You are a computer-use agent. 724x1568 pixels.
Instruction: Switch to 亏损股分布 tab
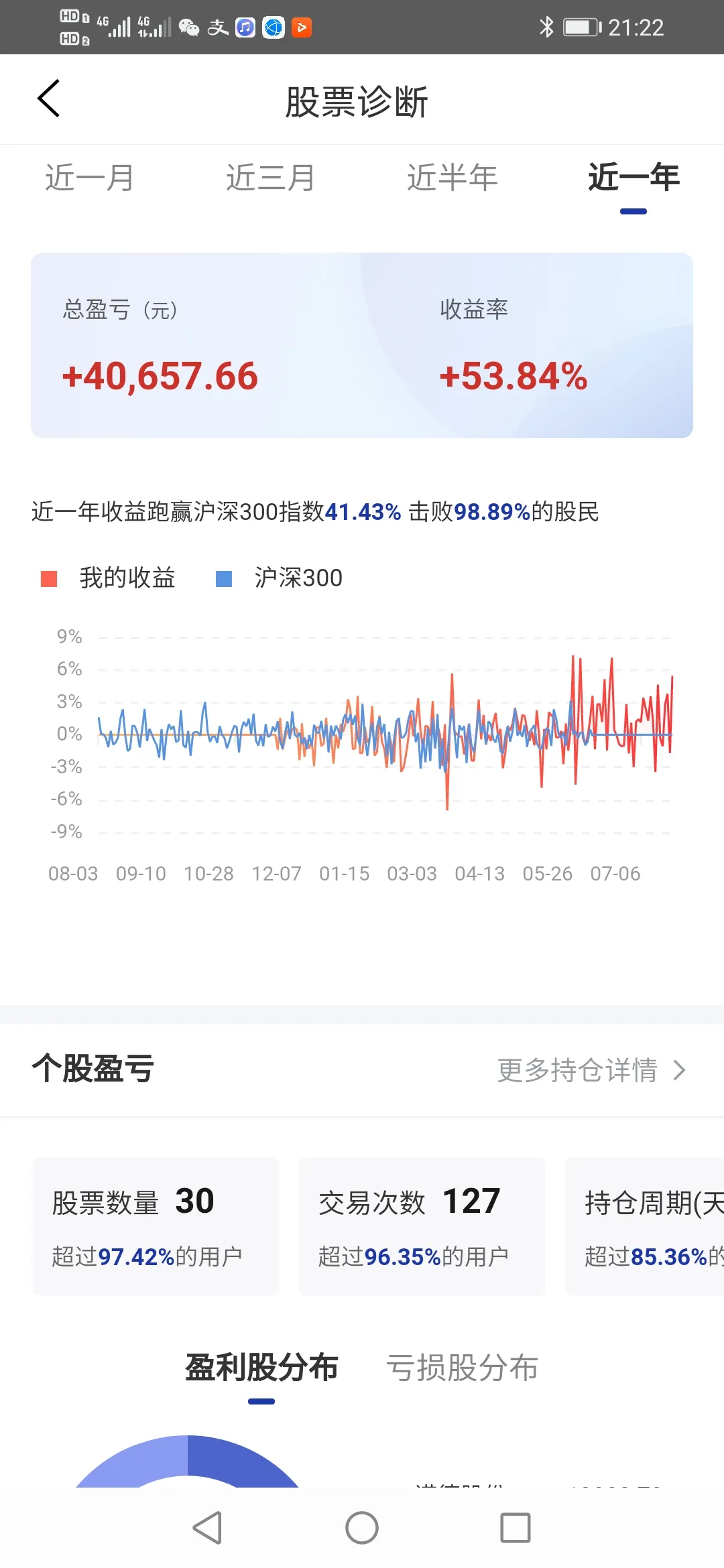point(462,1368)
